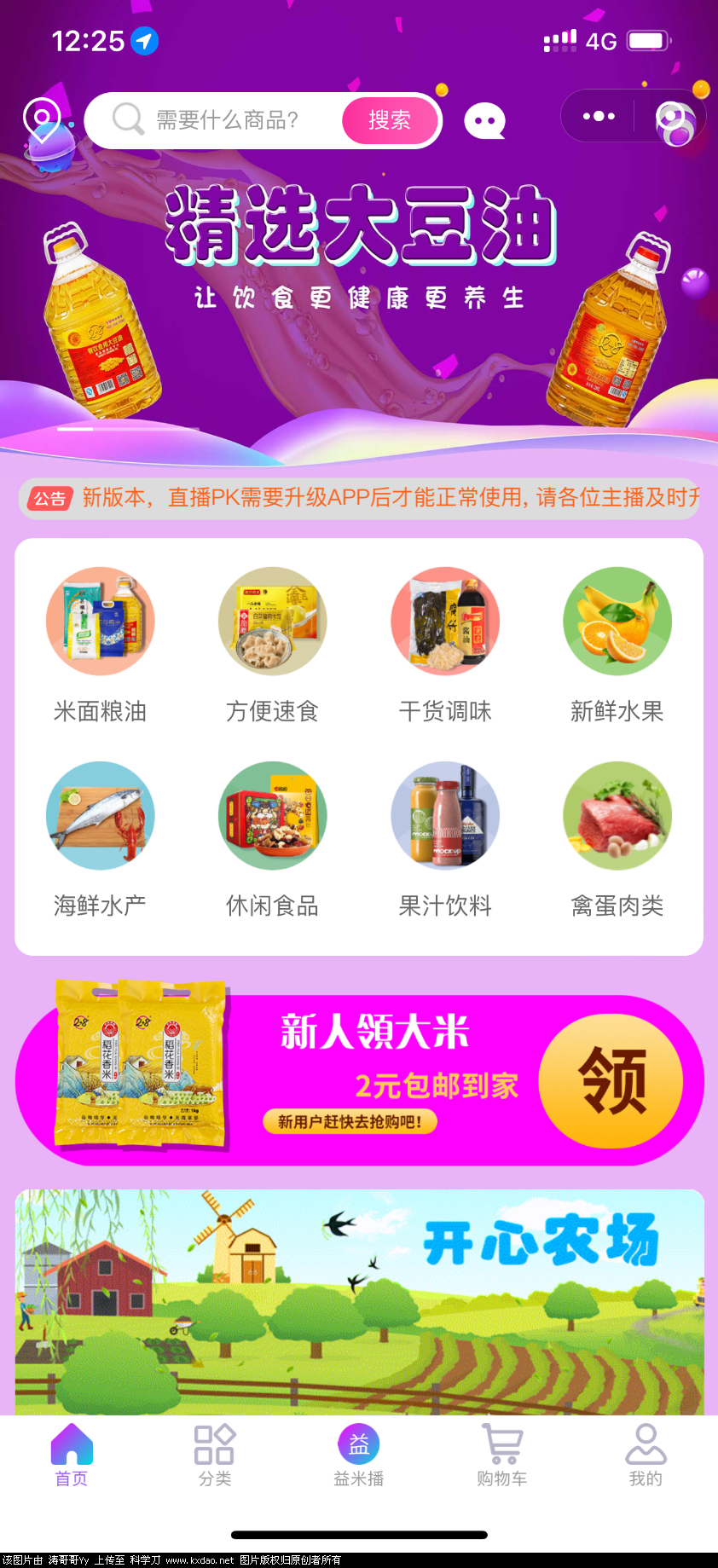Read the 公告 announcement notice
The image size is (718, 1568).
[x=359, y=498]
